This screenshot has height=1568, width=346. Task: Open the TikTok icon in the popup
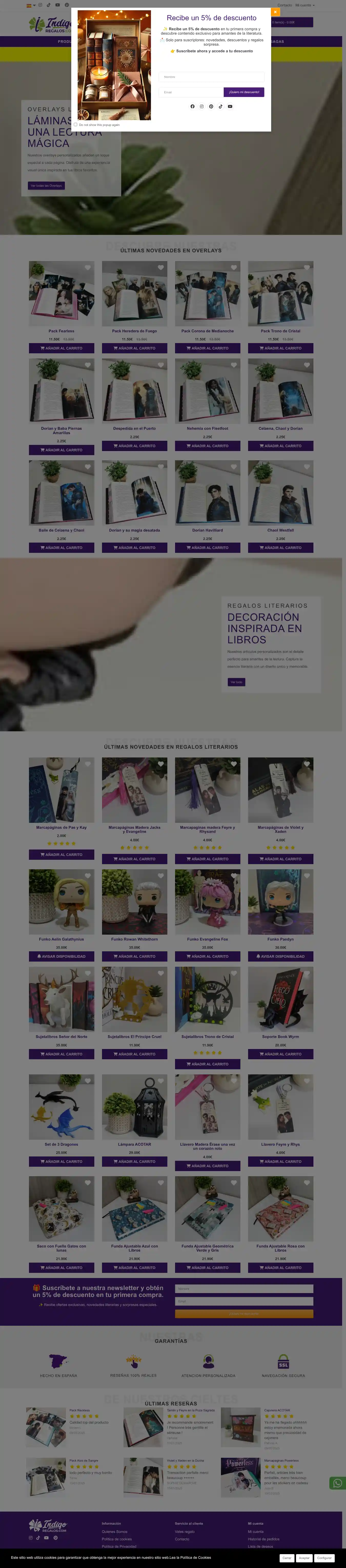[220, 106]
